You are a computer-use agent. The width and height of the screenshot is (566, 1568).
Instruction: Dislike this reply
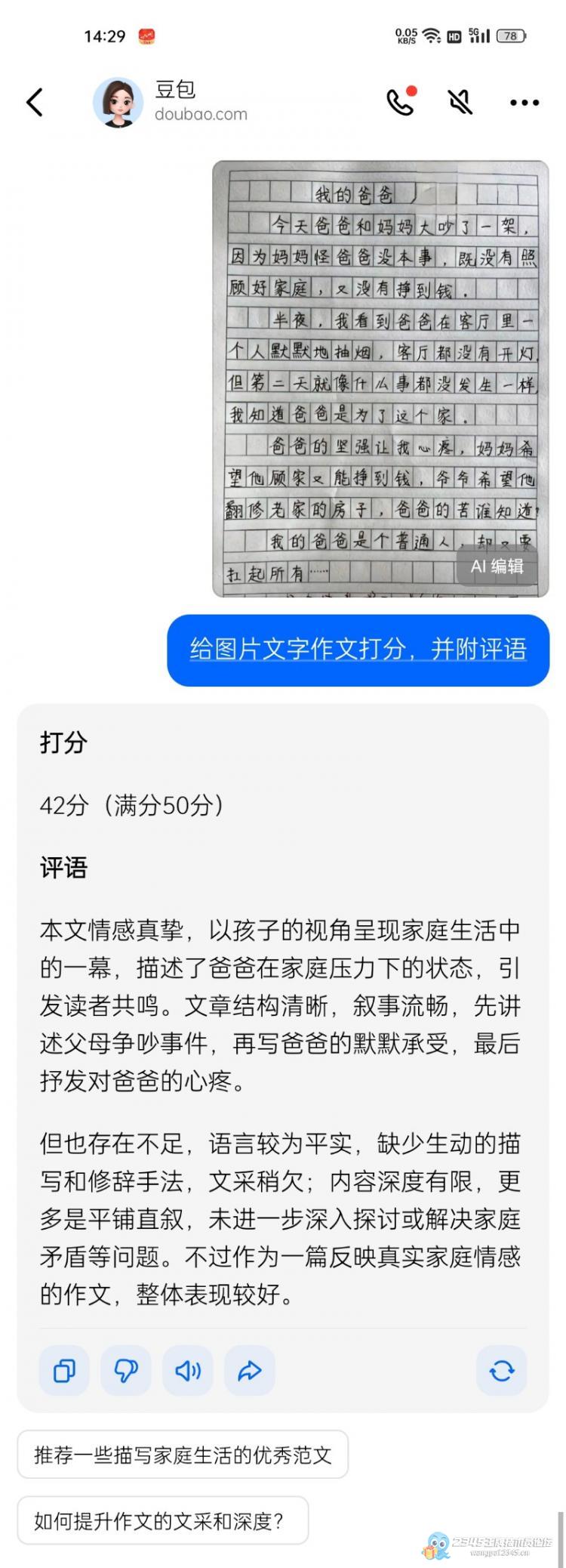[126, 1370]
